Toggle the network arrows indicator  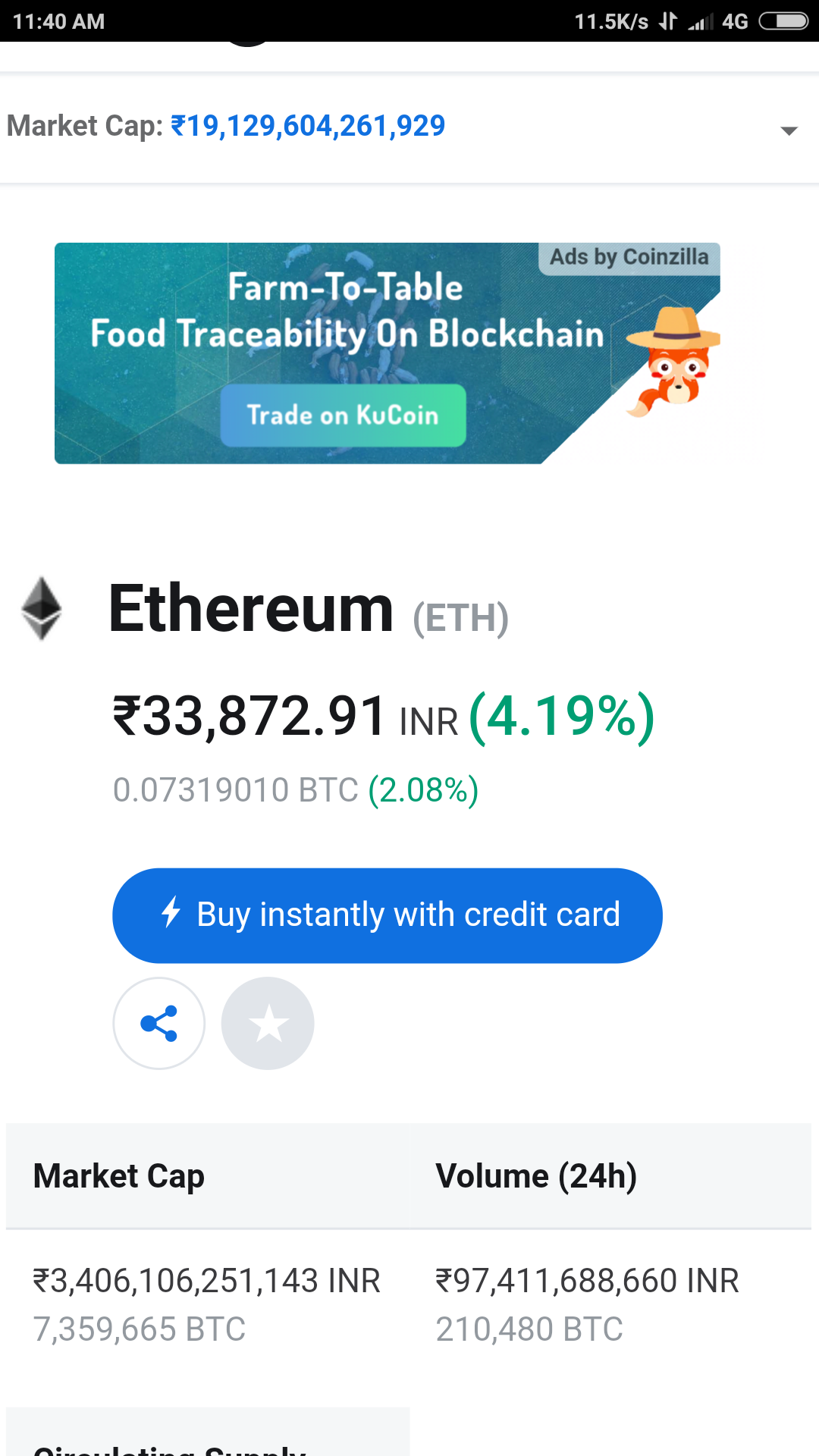click(x=666, y=22)
